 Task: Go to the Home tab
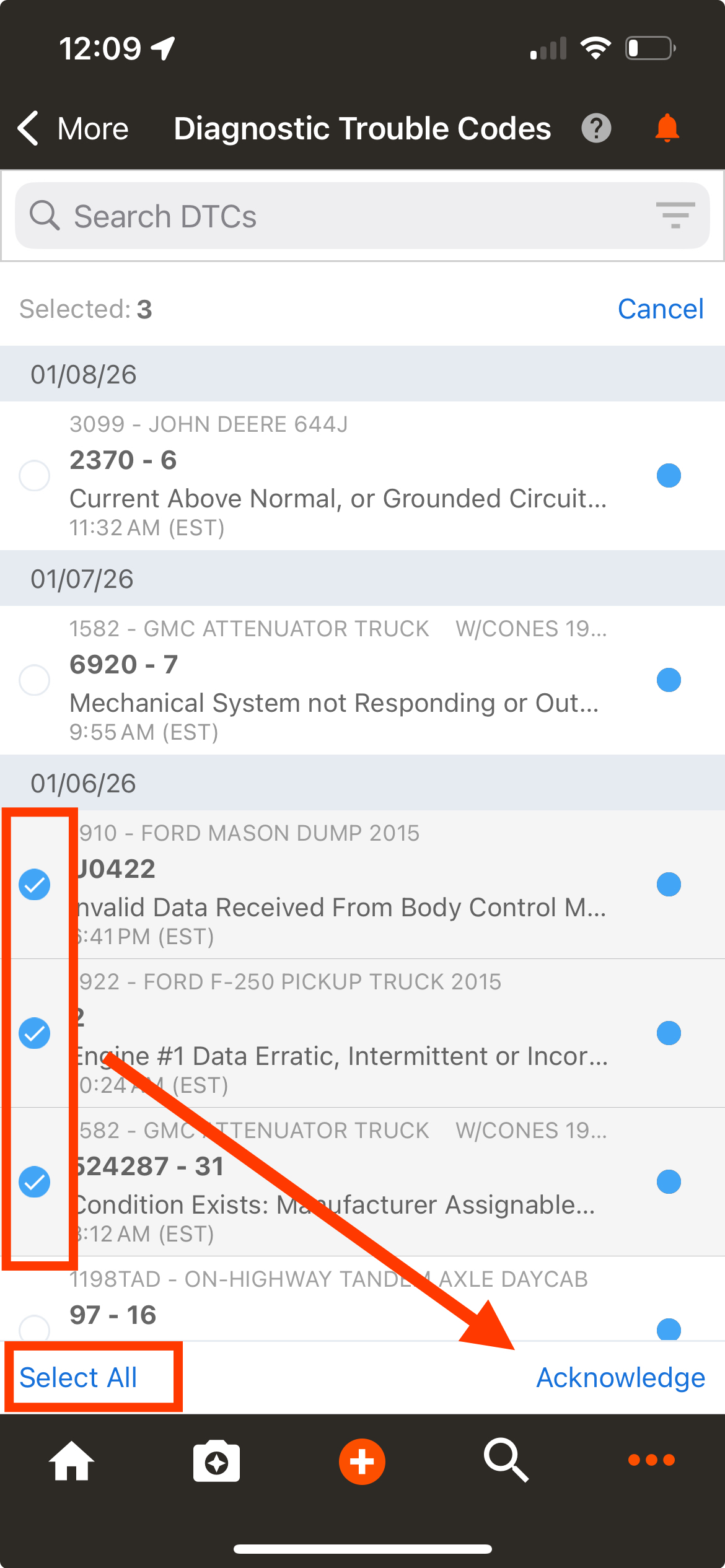(71, 1461)
